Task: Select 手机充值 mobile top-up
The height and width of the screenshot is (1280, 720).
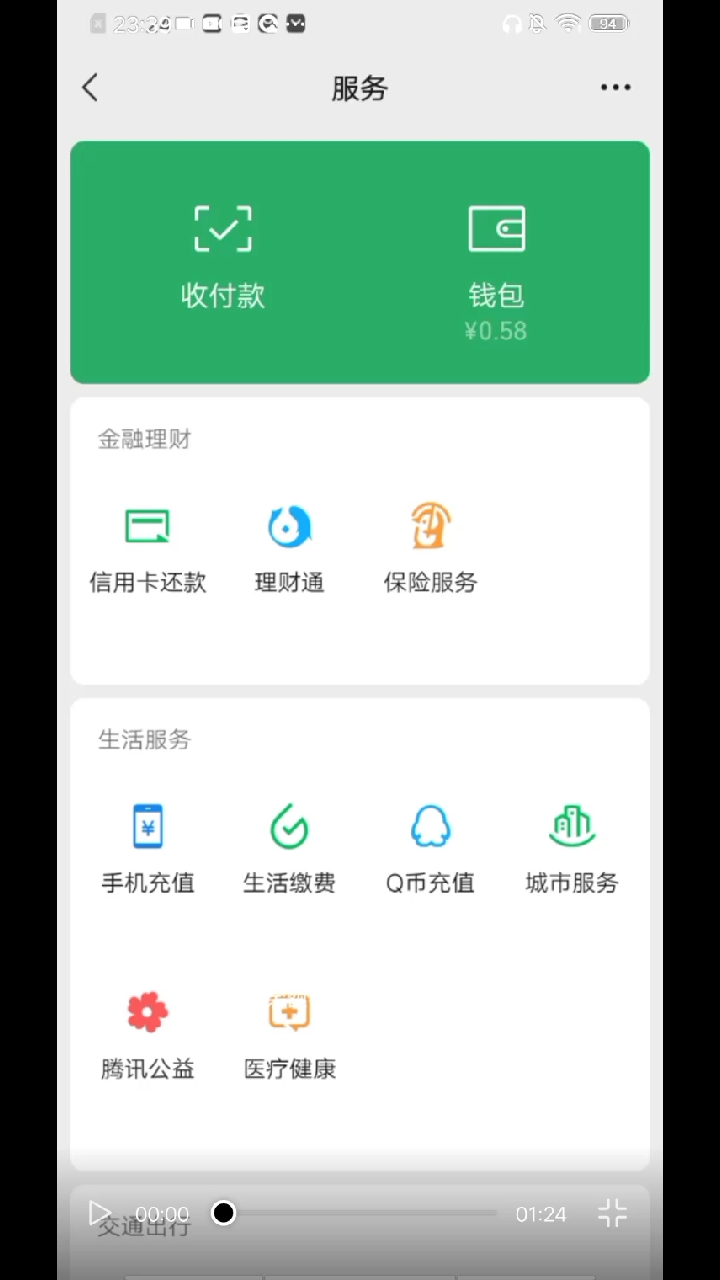Action: pyautogui.click(x=147, y=845)
